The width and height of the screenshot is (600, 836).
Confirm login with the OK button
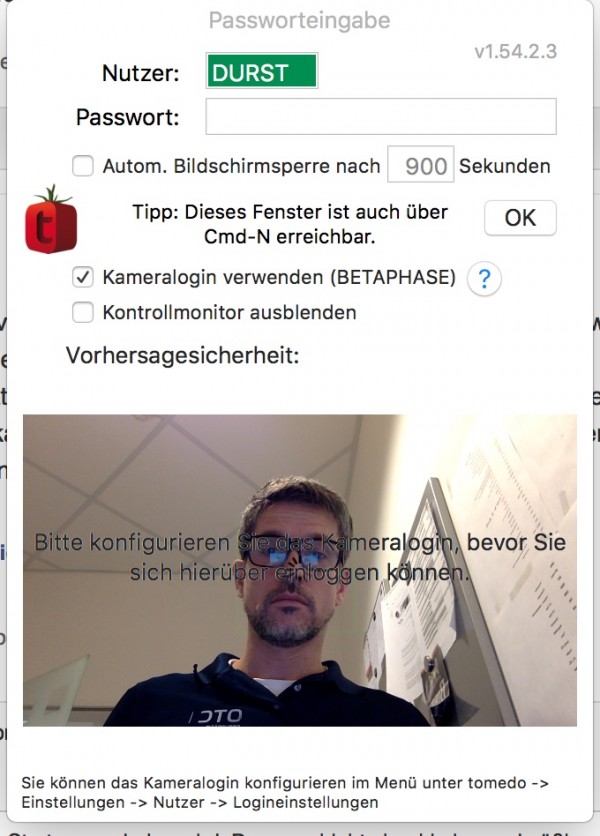point(520,218)
